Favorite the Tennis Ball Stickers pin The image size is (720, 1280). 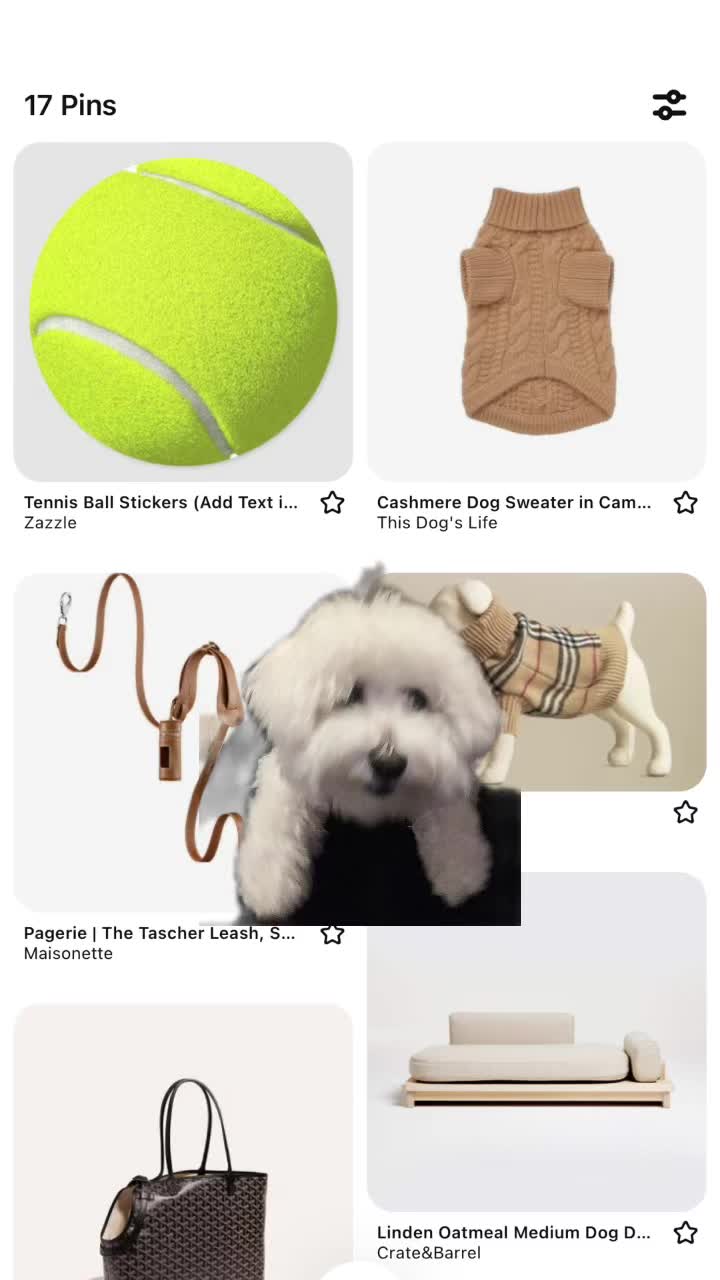[x=332, y=503]
